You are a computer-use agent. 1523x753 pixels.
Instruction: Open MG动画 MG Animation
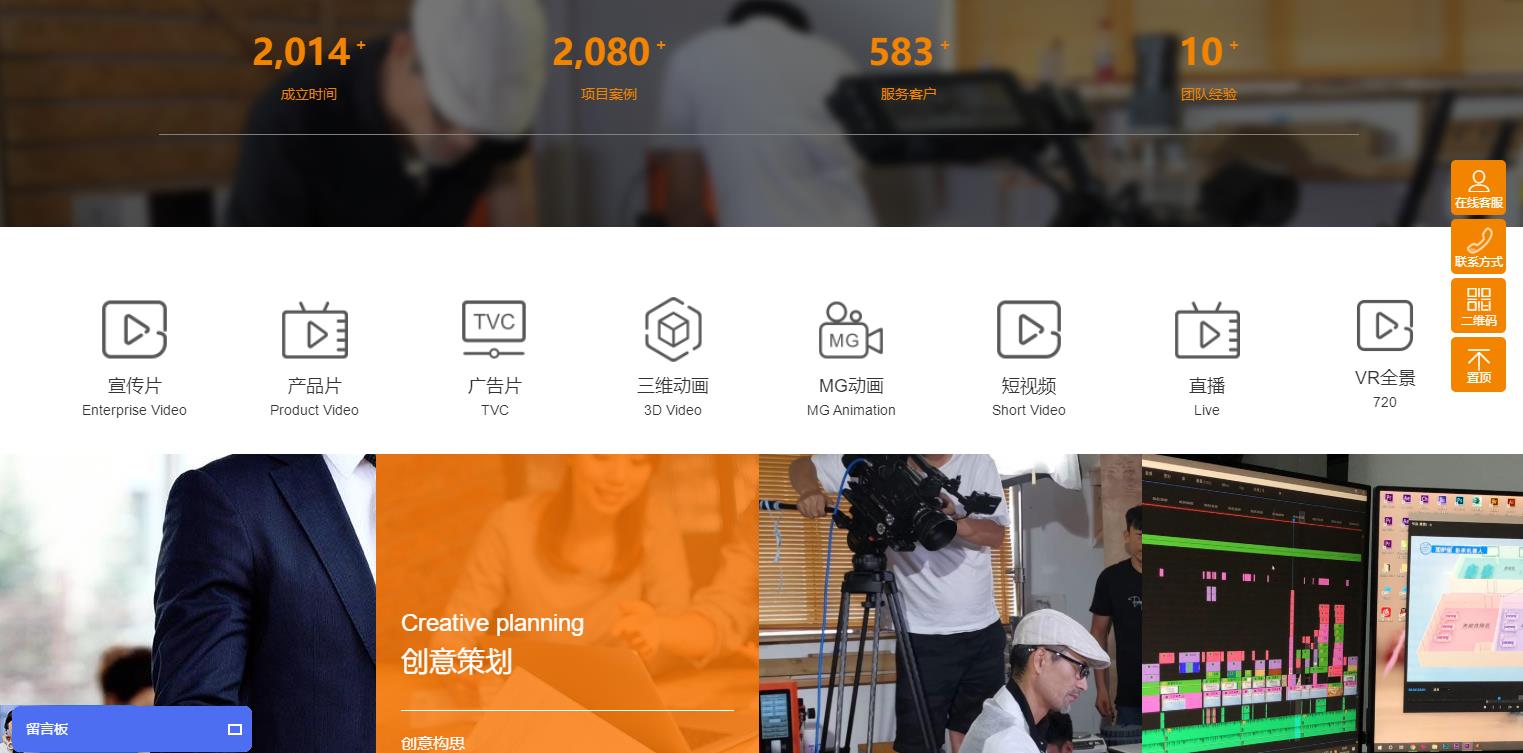(x=851, y=357)
